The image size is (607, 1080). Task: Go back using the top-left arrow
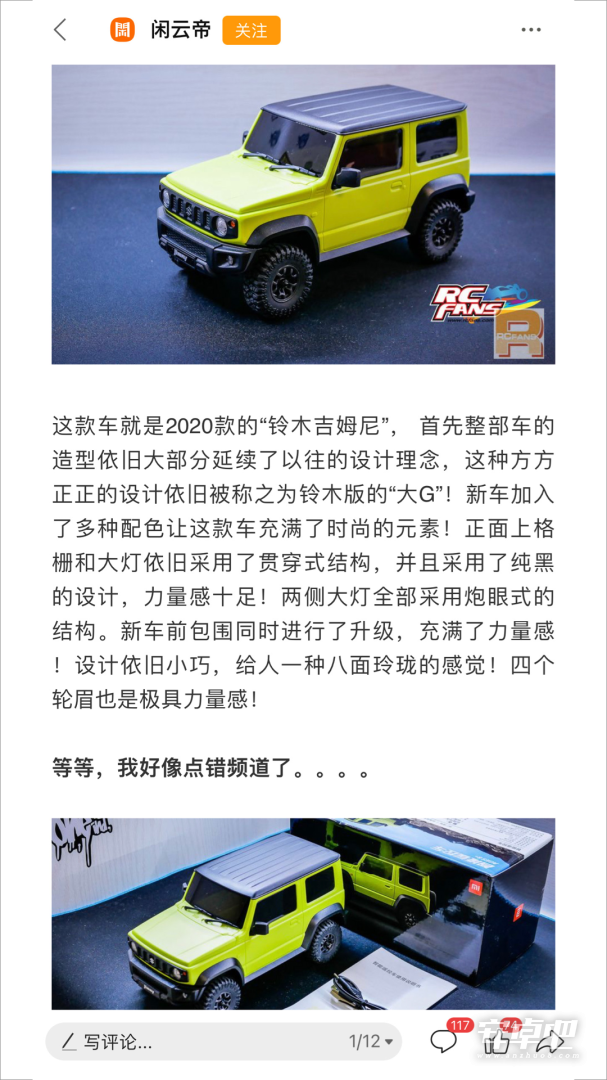pos(61,30)
